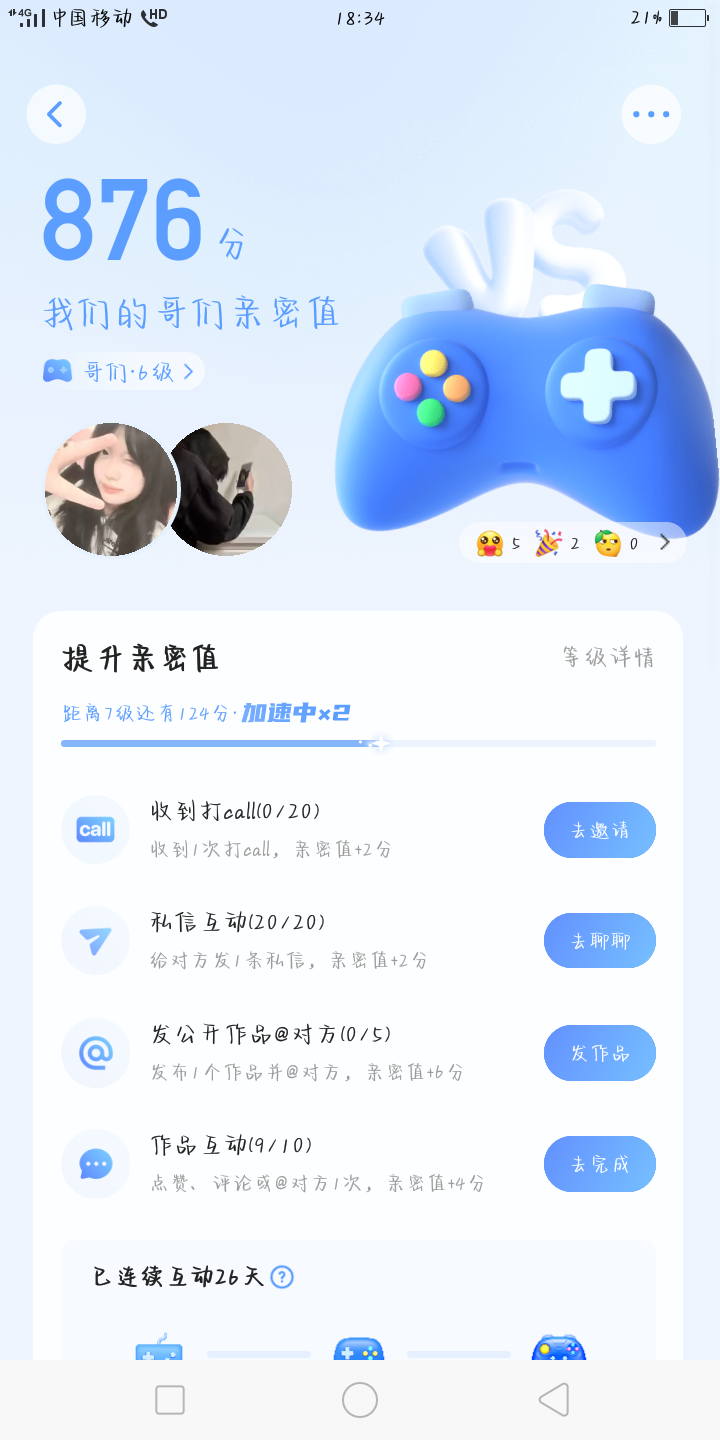The image size is (720, 1440).
Task: Tap 去完成 for 作品互动
Action: click(x=600, y=1164)
